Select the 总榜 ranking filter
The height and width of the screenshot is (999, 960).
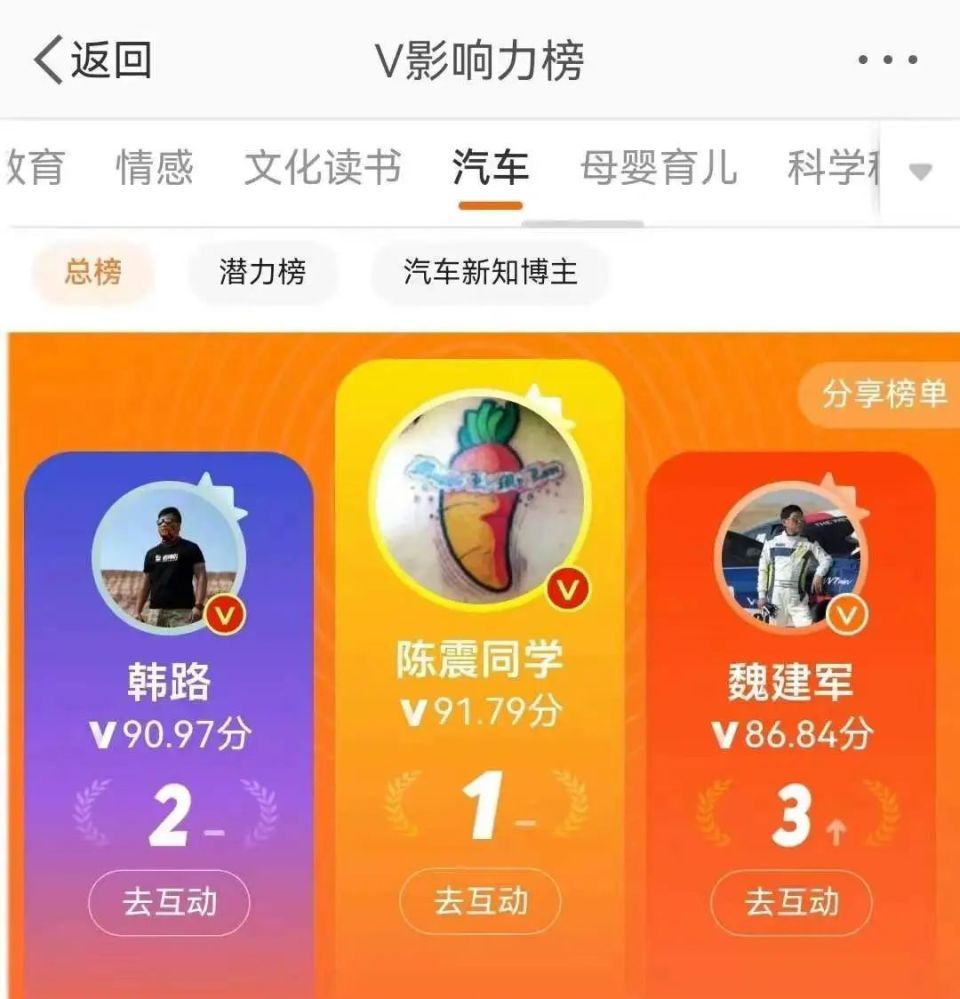pos(91,271)
